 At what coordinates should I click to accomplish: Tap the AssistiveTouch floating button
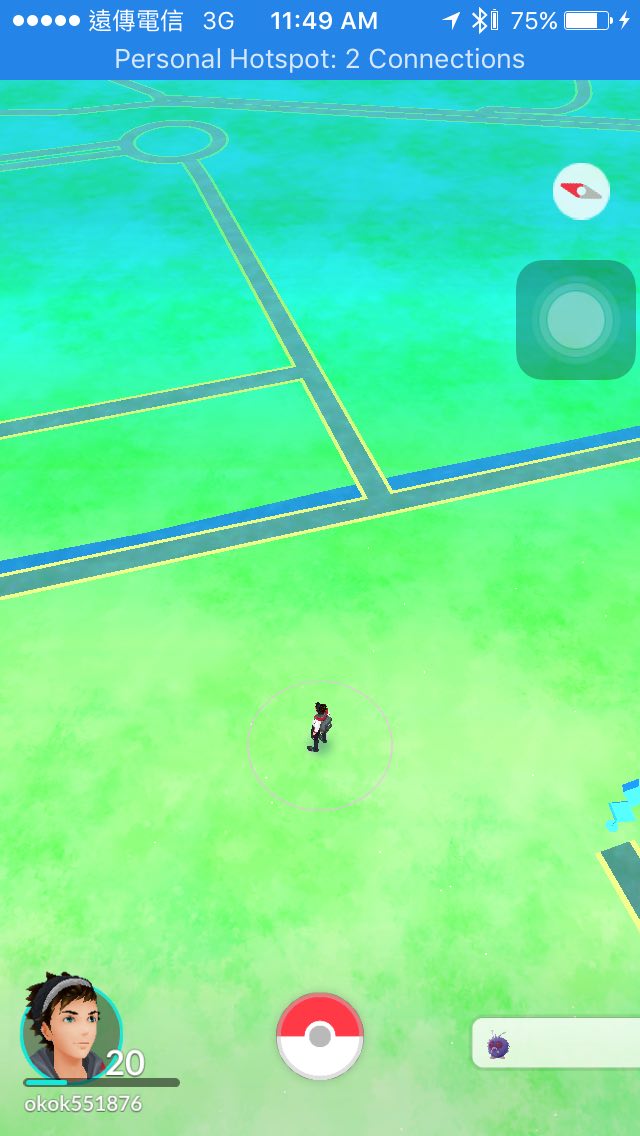(x=576, y=320)
